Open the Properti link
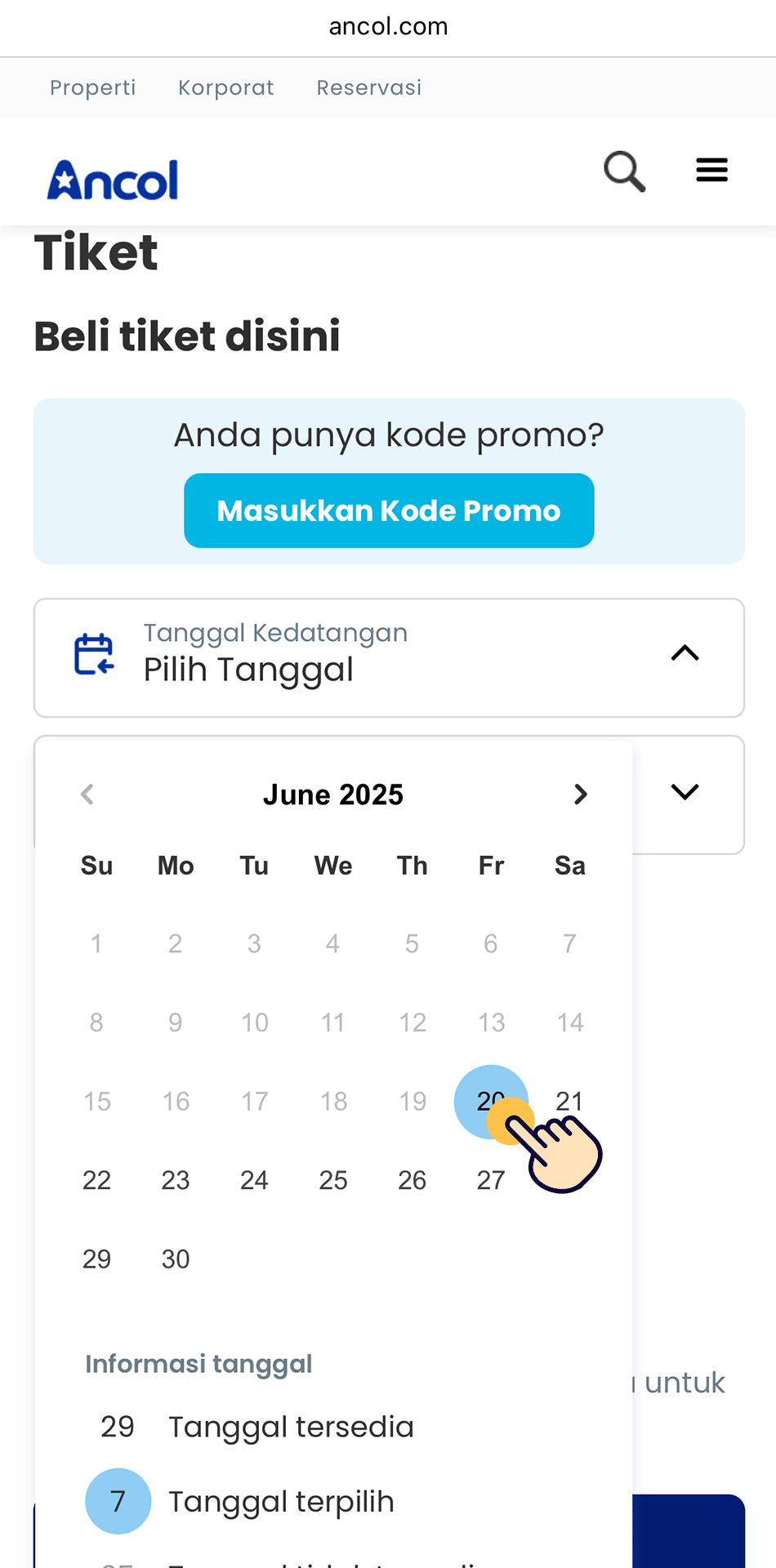The image size is (776, 1568). pyautogui.click(x=92, y=87)
